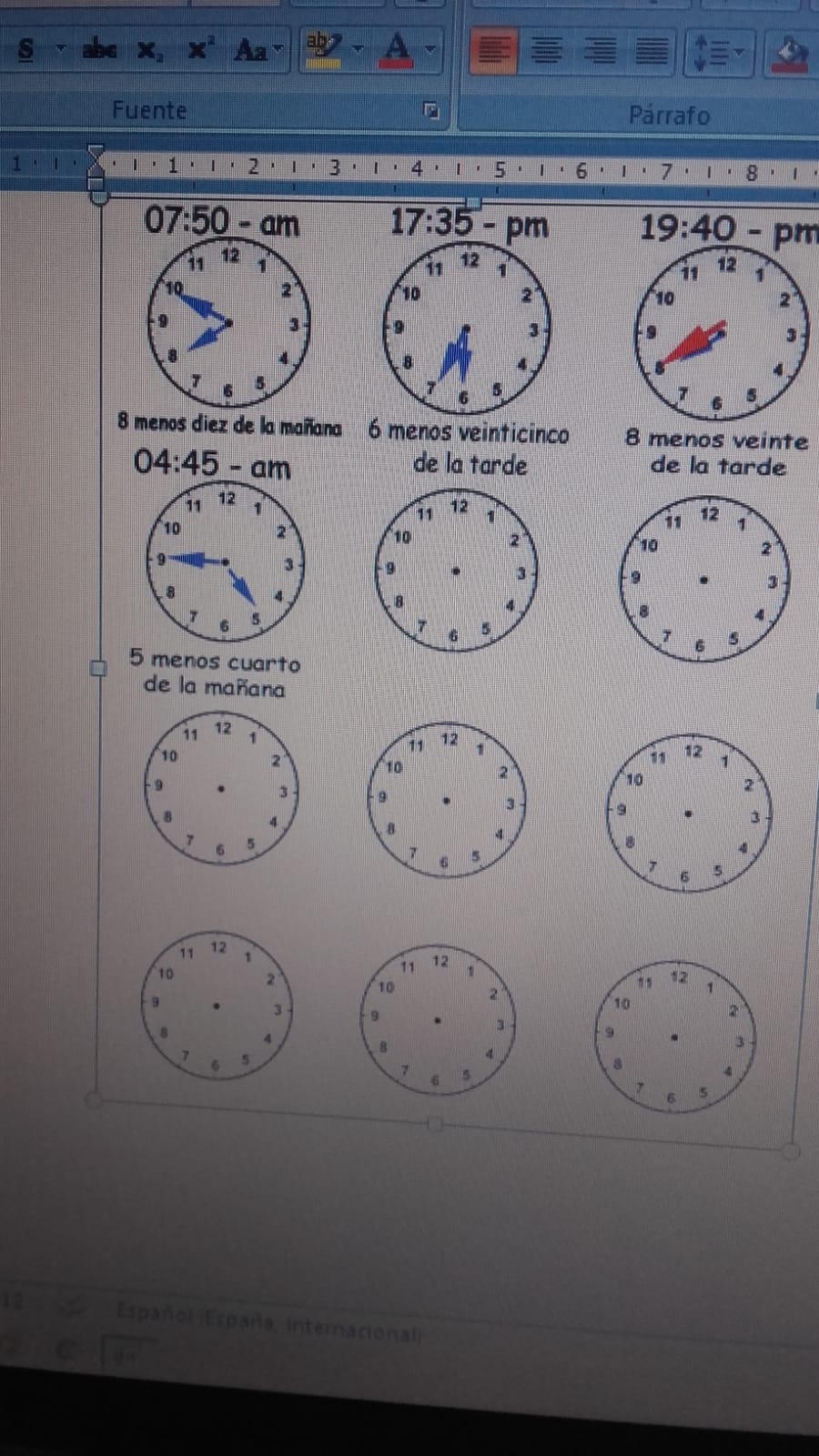
Task: Apply shading with the paint bucket
Action: (790, 53)
